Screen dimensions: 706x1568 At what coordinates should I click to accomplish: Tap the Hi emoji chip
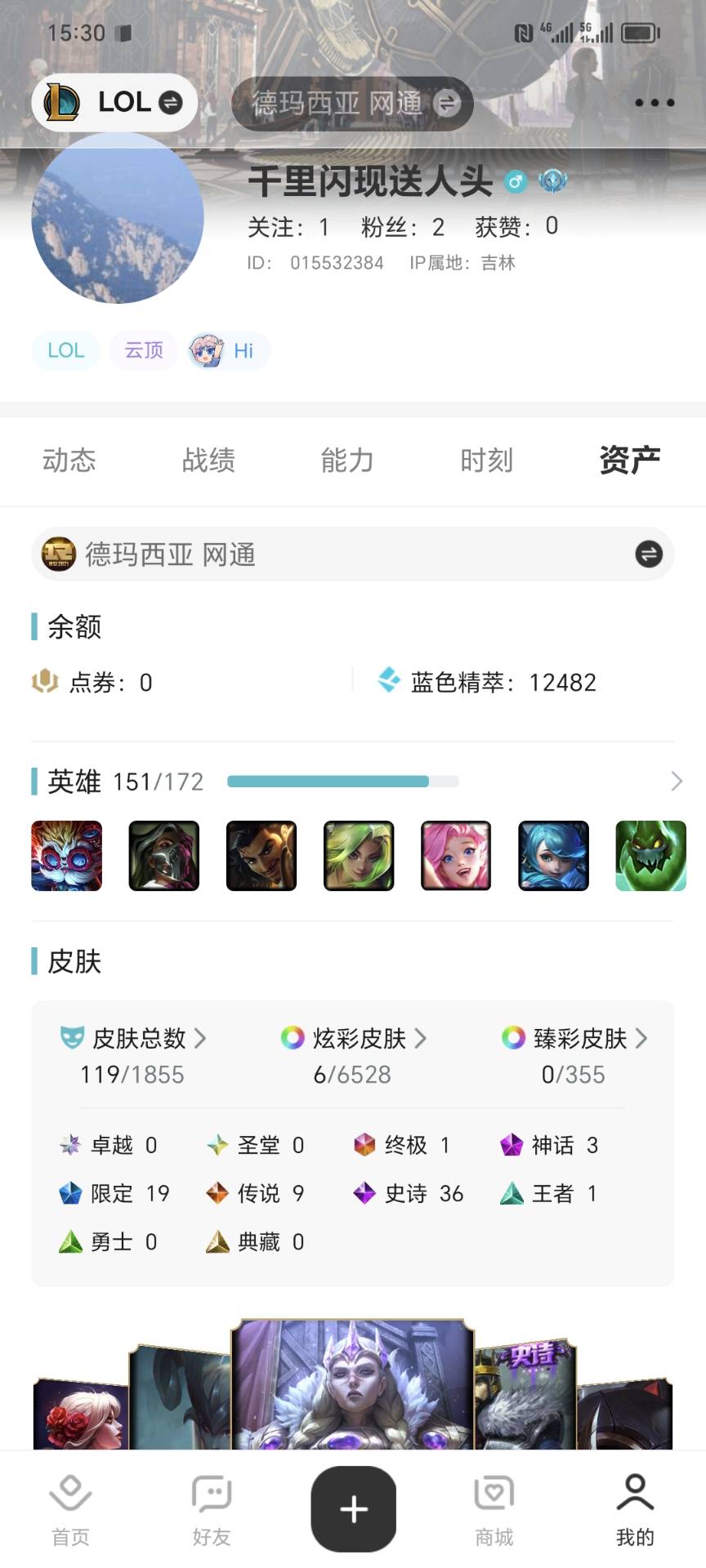(228, 350)
